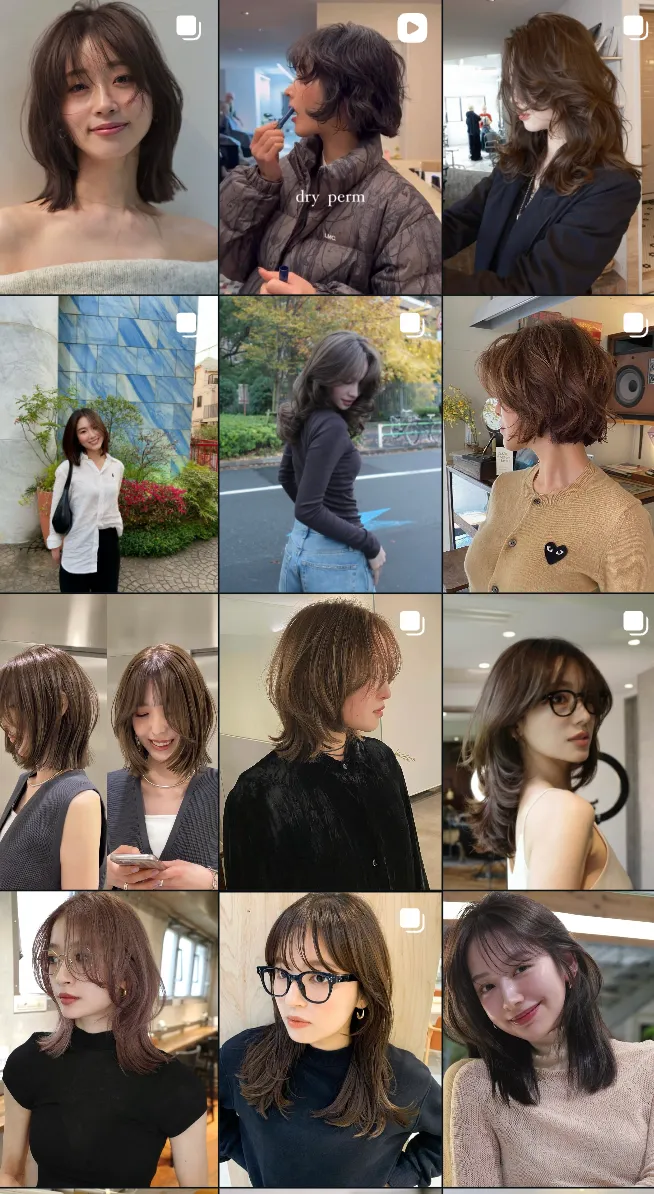This screenshot has width=654, height=1194.
Task: Open the black velvet top side-view post
Action: 330,742
